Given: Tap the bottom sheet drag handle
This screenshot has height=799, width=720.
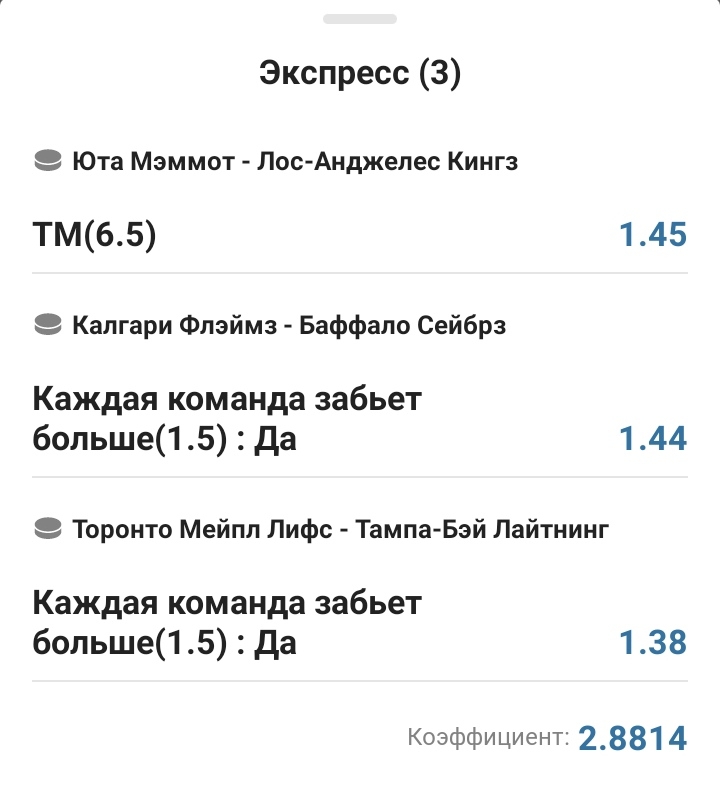Looking at the screenshot, I should (x=360, y=19).
